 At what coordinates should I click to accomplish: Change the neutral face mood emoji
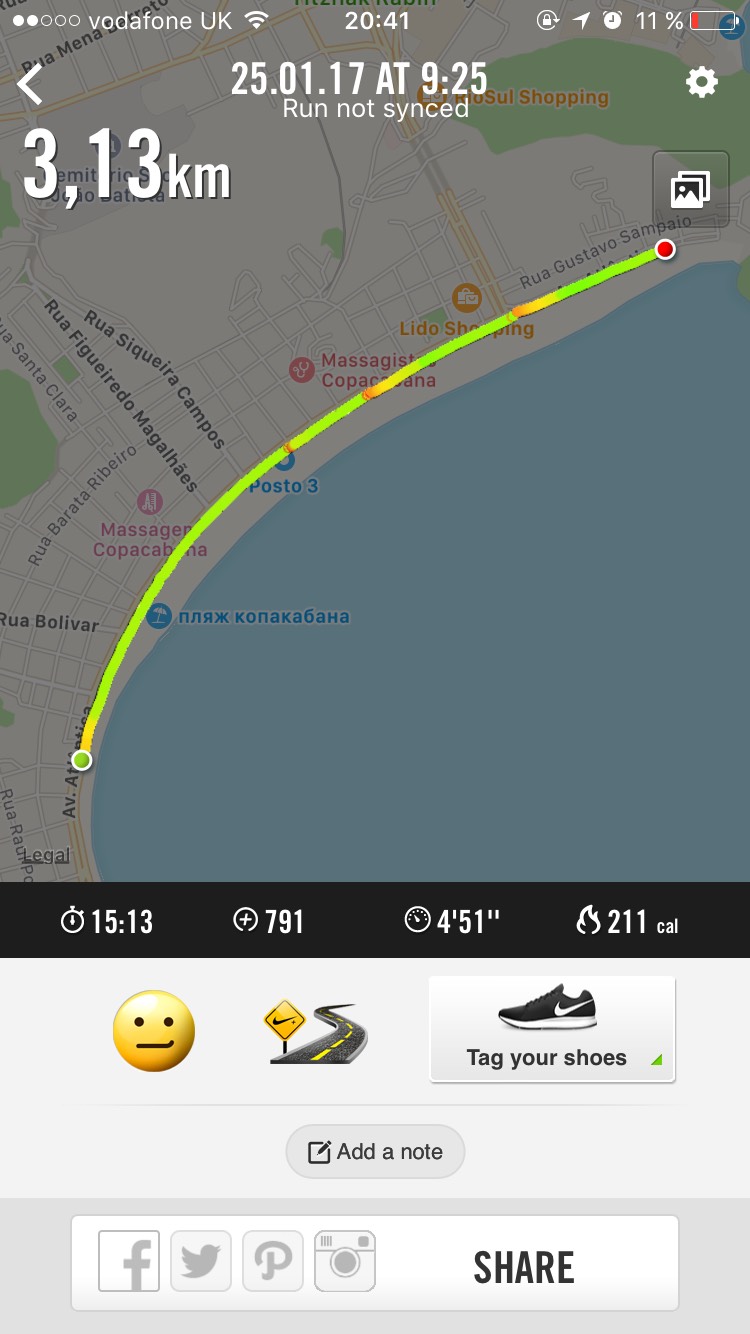coord(153,1031)
